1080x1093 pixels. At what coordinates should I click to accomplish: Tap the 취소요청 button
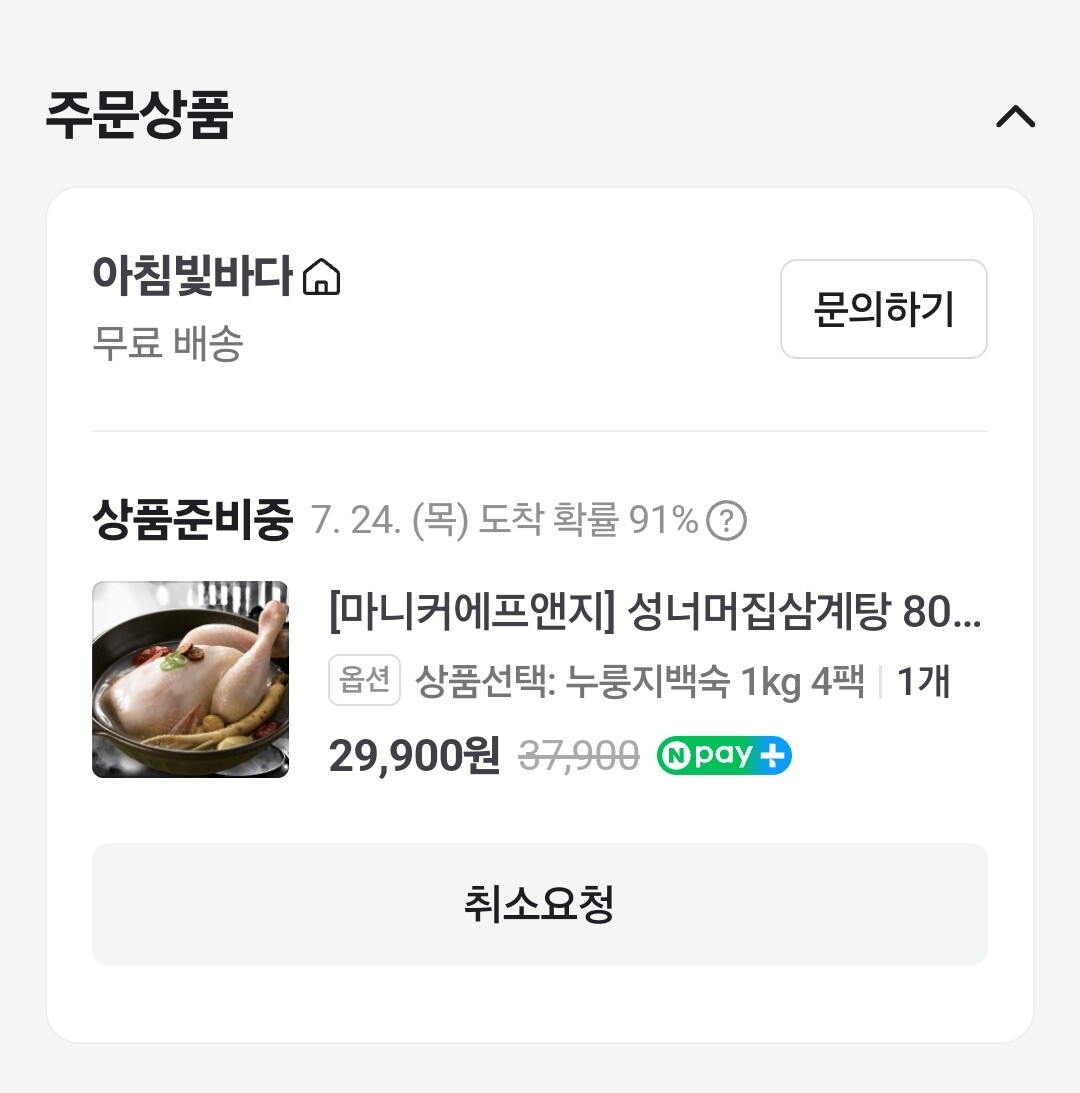pos(539,904)
